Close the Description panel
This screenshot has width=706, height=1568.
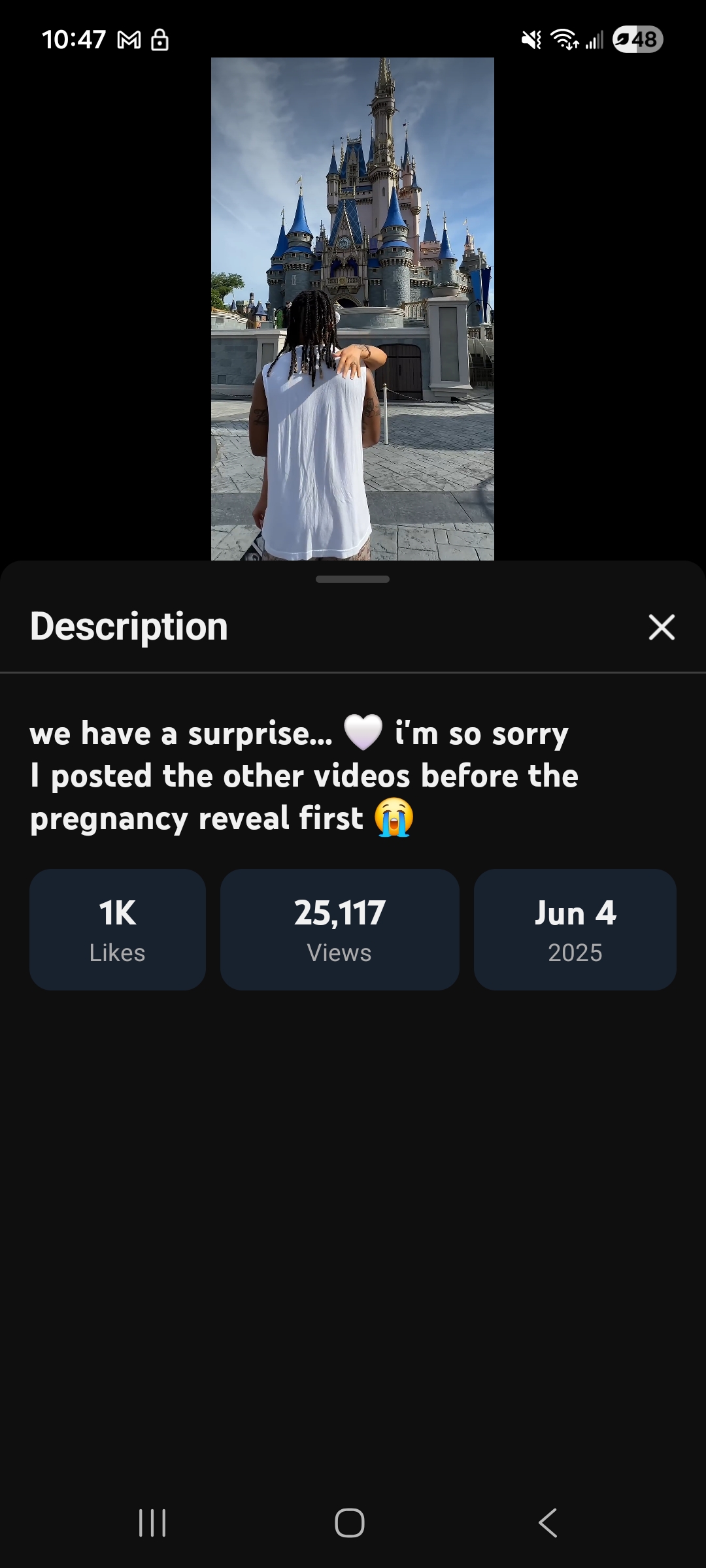click(x=661, y=627)
